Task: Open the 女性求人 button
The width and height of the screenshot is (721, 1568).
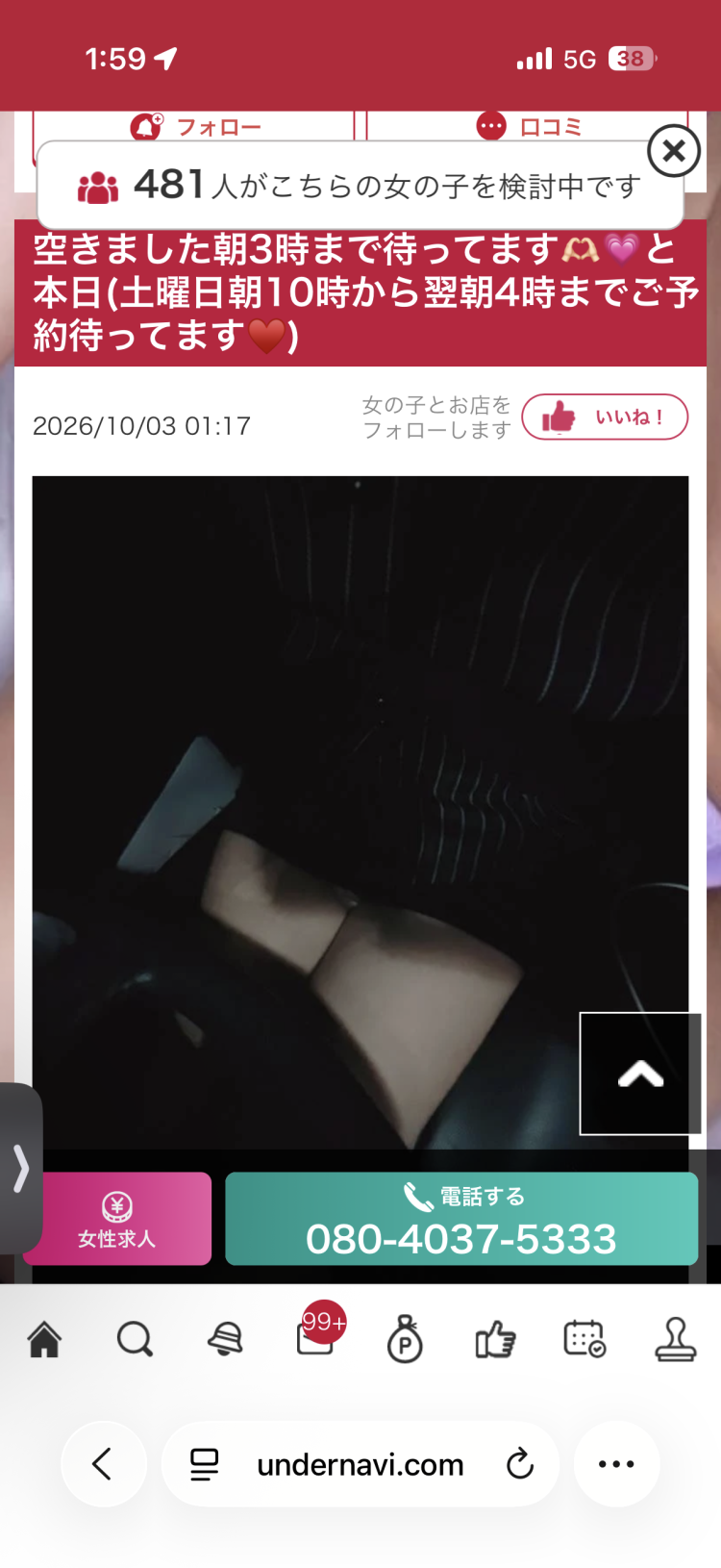Action: [x=117, y=1219]
